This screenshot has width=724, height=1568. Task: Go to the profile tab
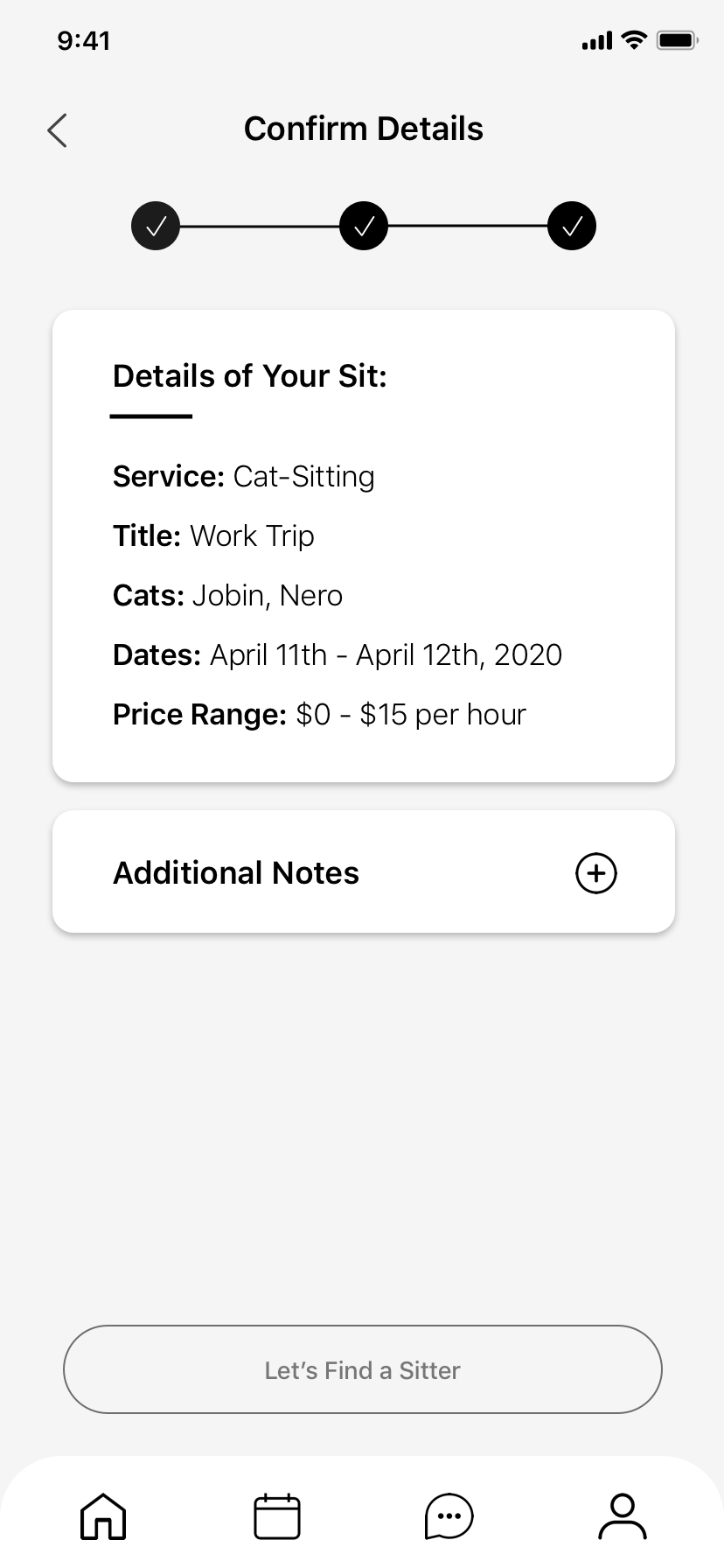(623, 1516)
